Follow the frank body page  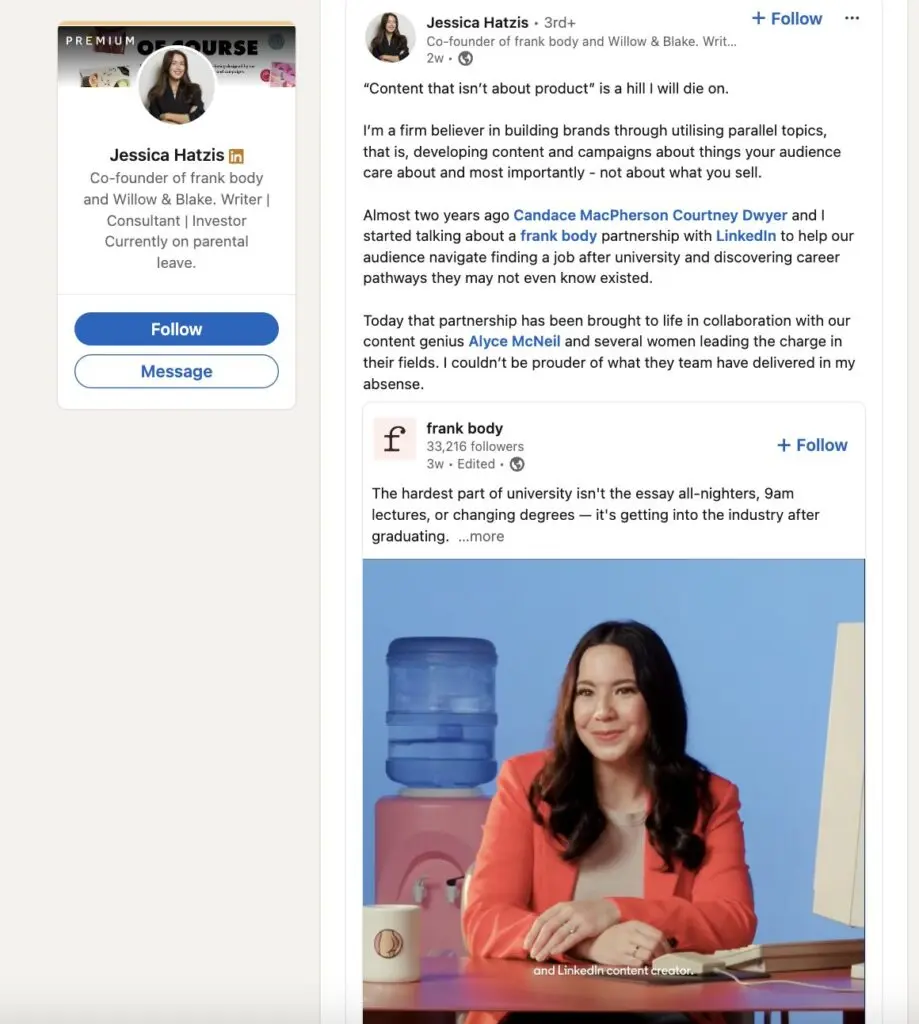[812, 445]
